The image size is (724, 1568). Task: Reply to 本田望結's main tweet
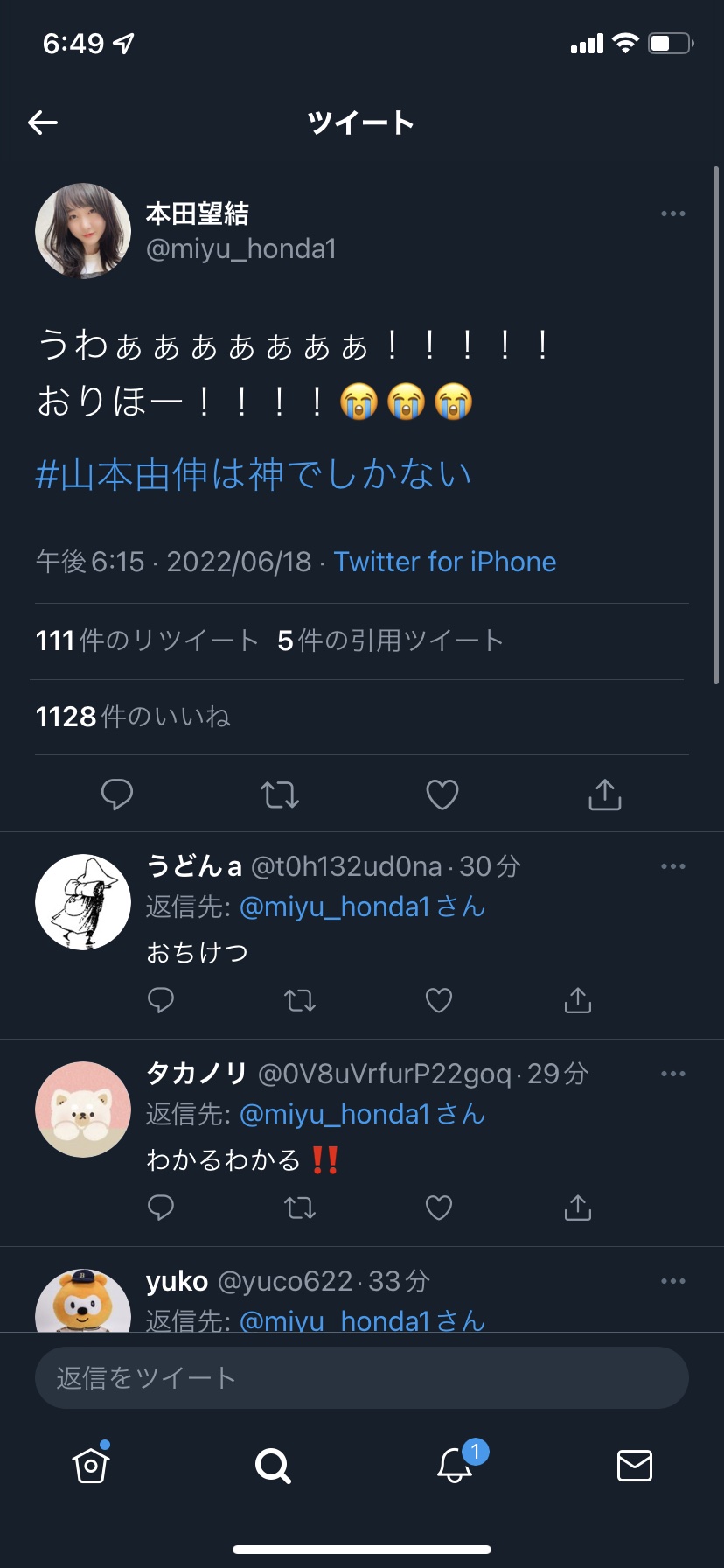[117, 794]
